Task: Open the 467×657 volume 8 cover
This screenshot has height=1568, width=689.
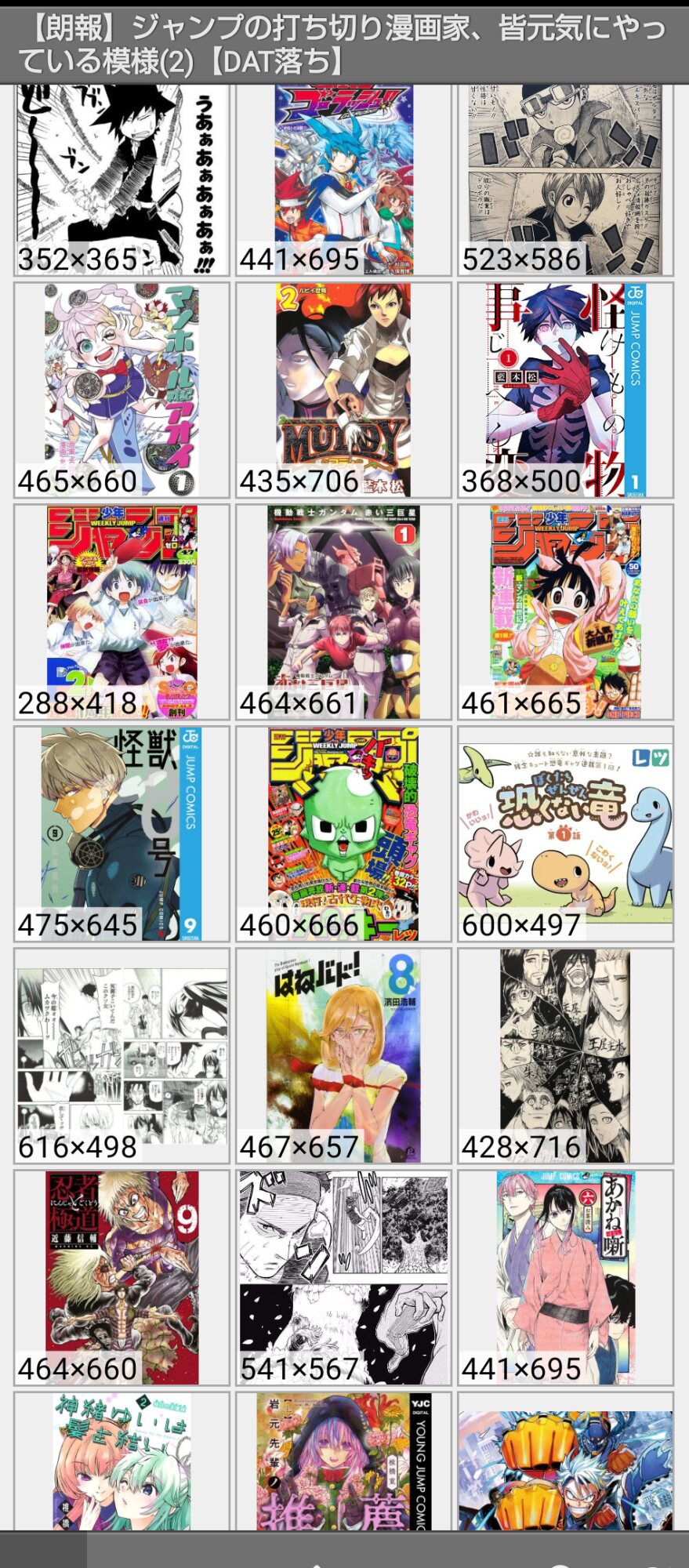Action: (343, 1055)
